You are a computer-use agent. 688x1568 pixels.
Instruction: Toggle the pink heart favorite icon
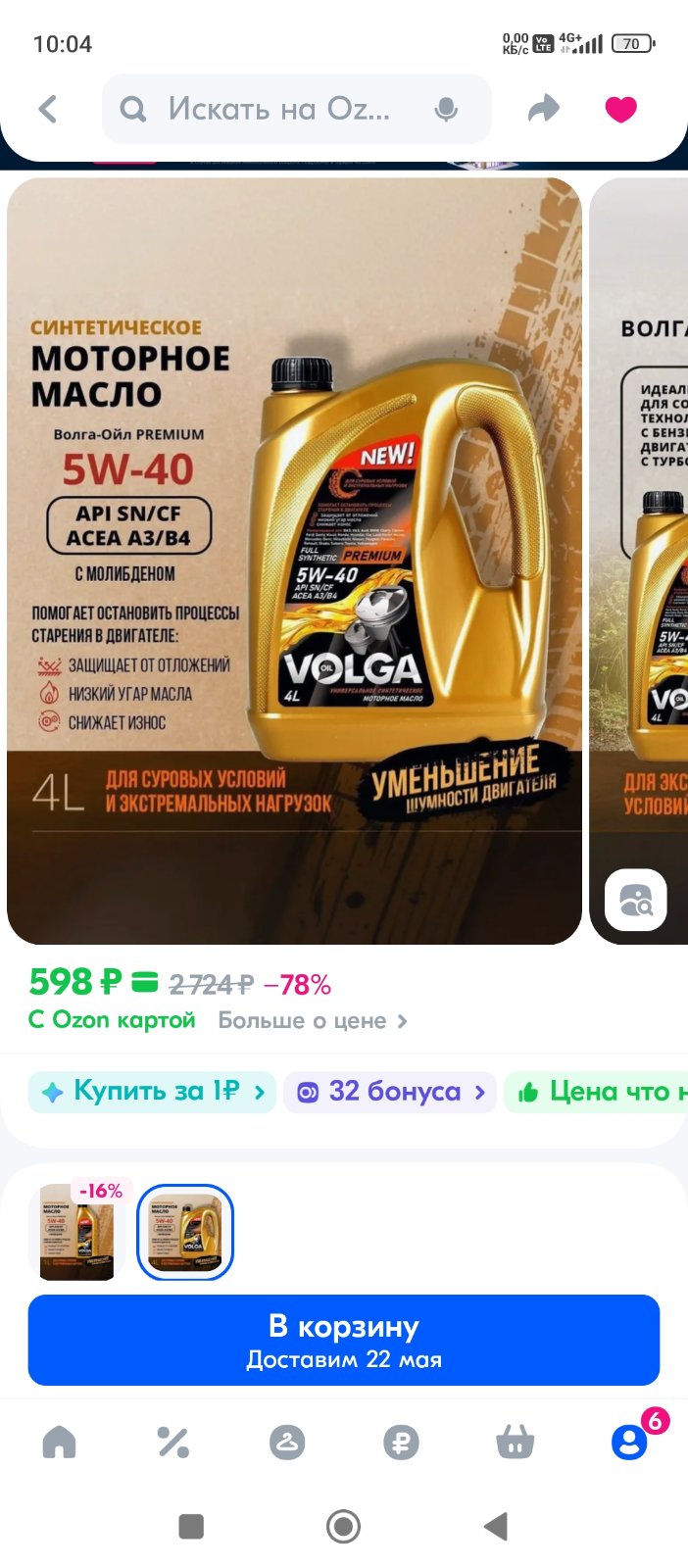click(620, 109)
